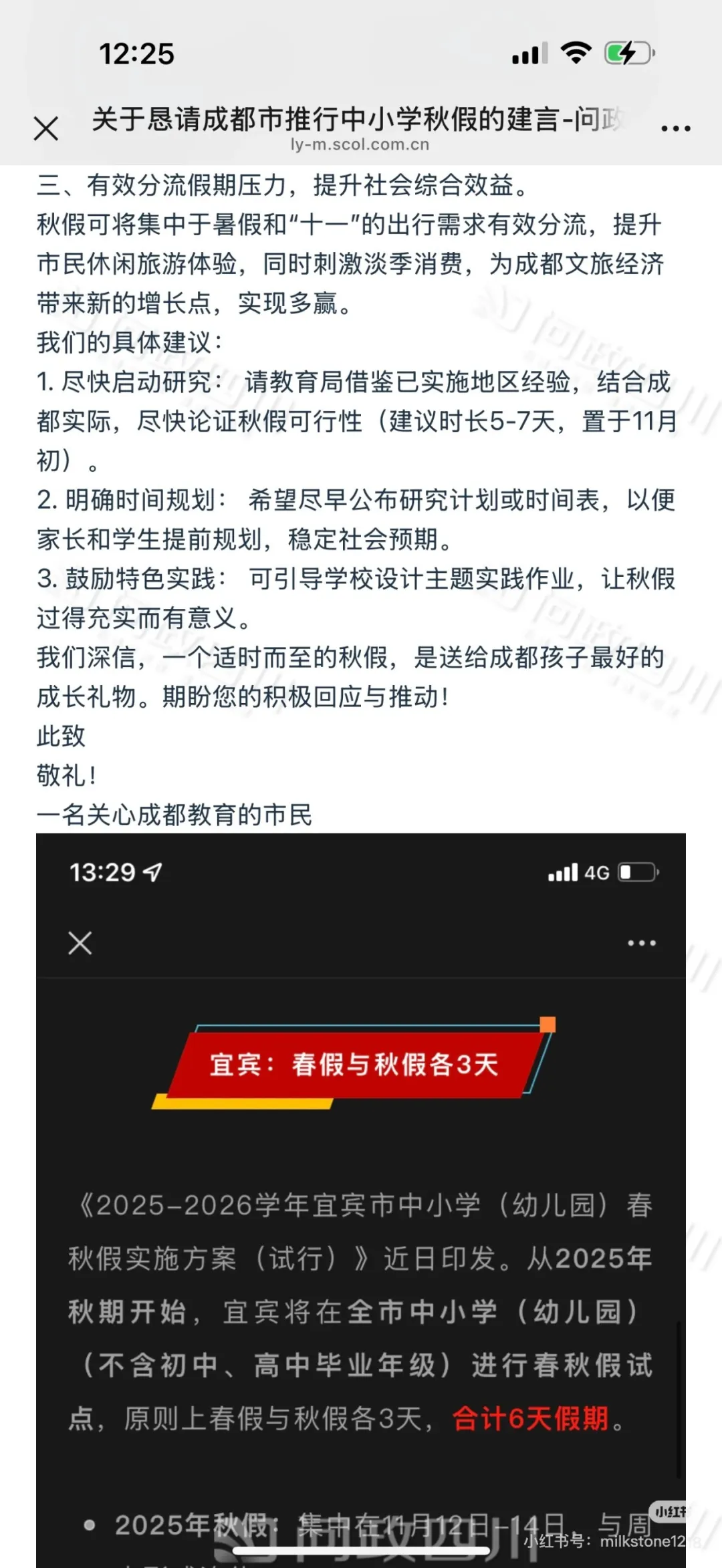Close the in-app browser page
722x1568 pixels.
[x=46, y=128]
